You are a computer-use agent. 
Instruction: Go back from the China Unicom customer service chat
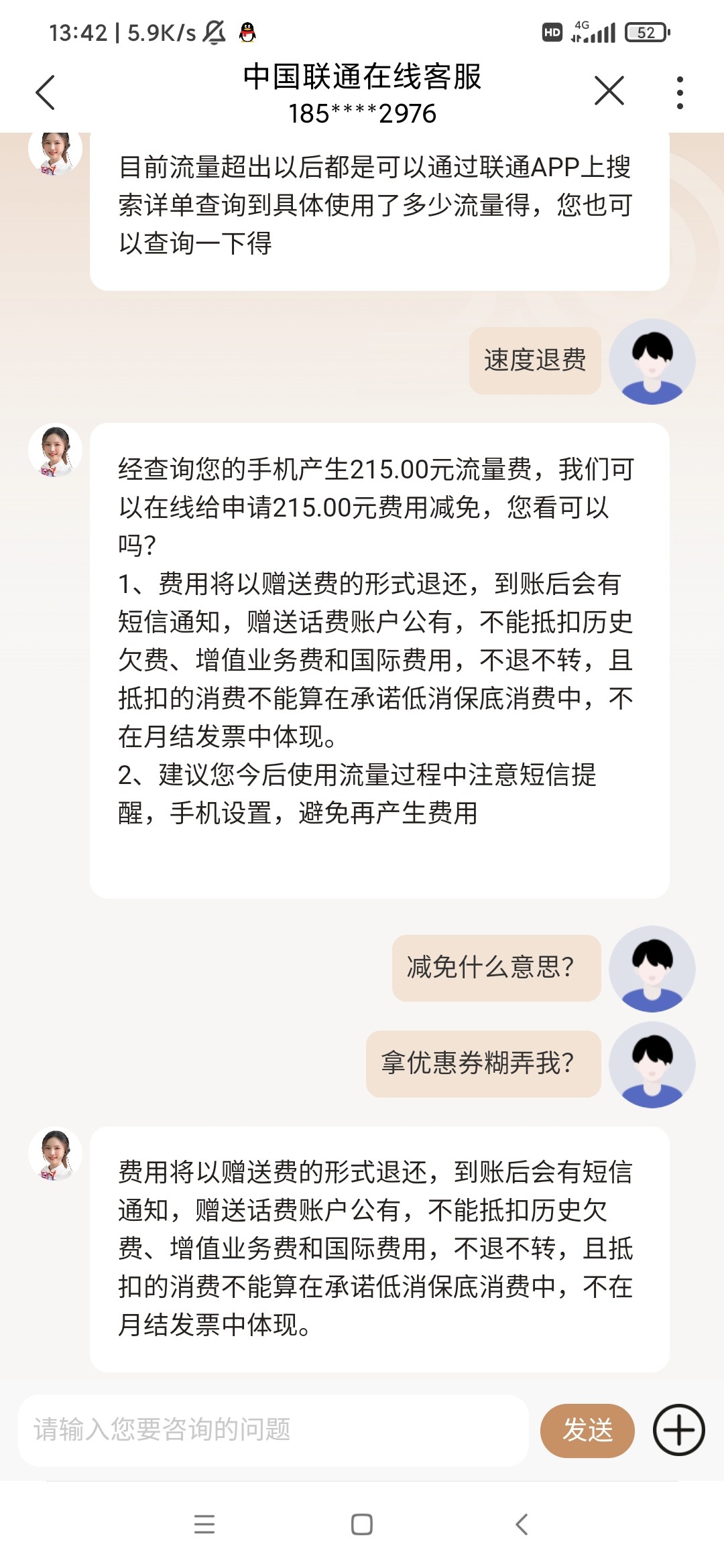click(x=45, y=92)
